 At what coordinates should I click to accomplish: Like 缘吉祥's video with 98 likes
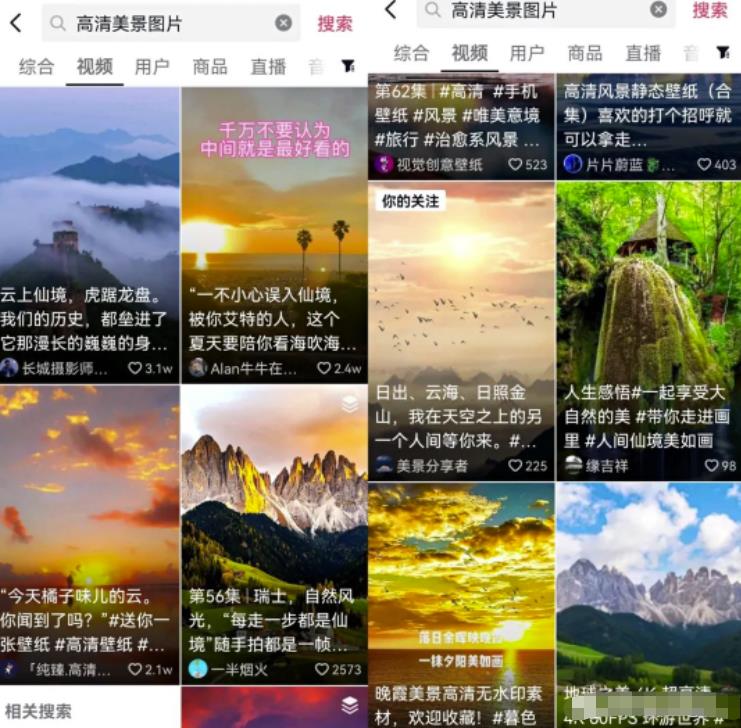[712, 465]
